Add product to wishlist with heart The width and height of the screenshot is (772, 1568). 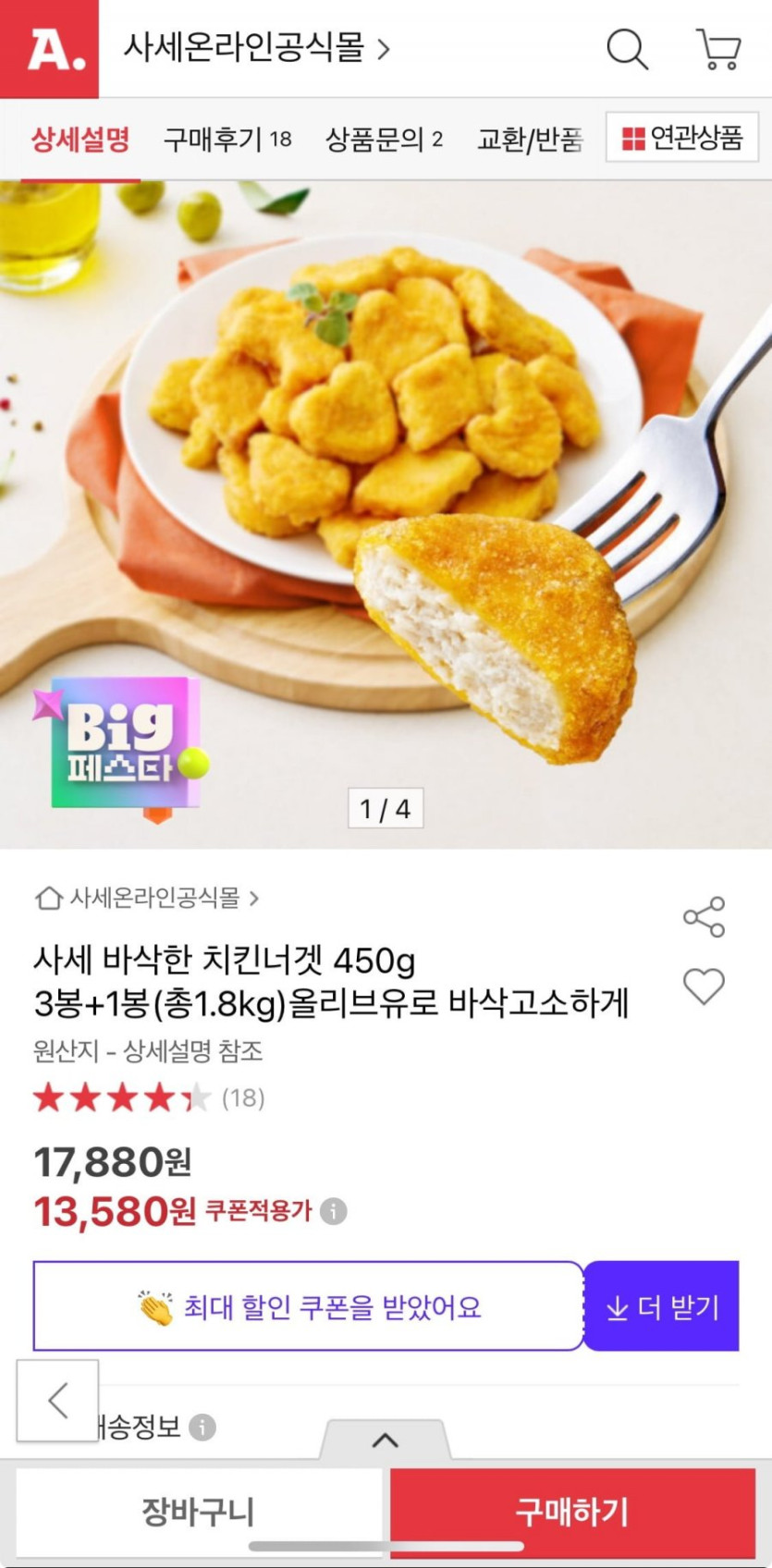(x=704, y=986)
